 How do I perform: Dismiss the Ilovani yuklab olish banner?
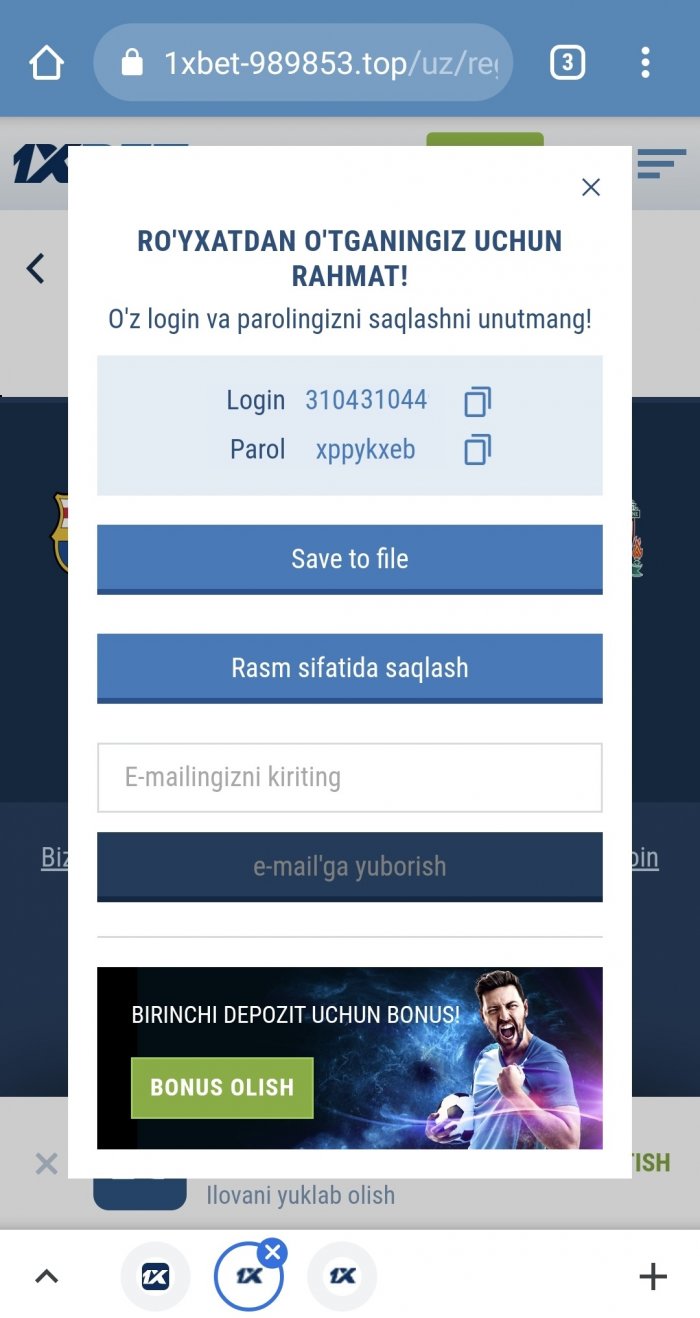46,1163
